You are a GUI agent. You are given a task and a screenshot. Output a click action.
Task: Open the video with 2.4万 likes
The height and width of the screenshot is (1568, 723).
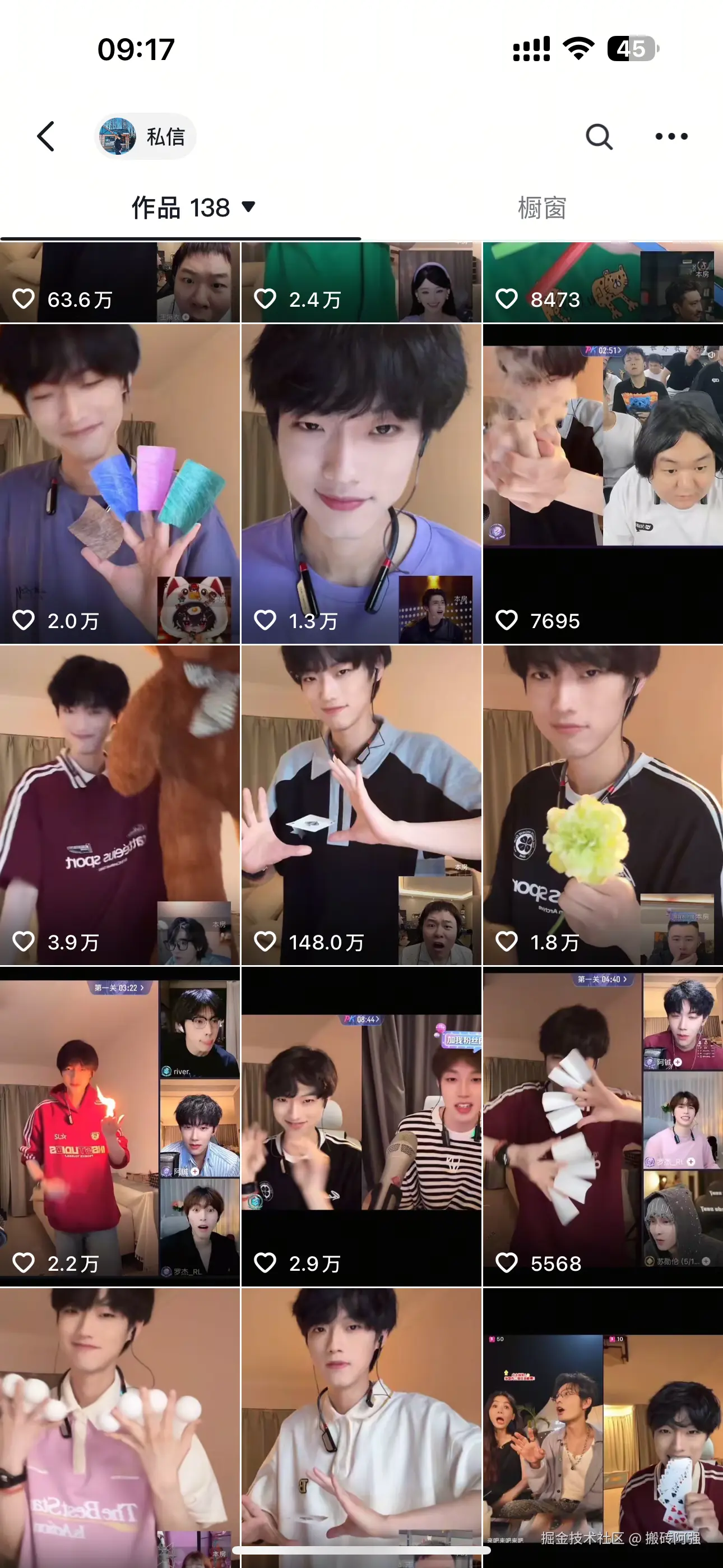tap(361, 283)
